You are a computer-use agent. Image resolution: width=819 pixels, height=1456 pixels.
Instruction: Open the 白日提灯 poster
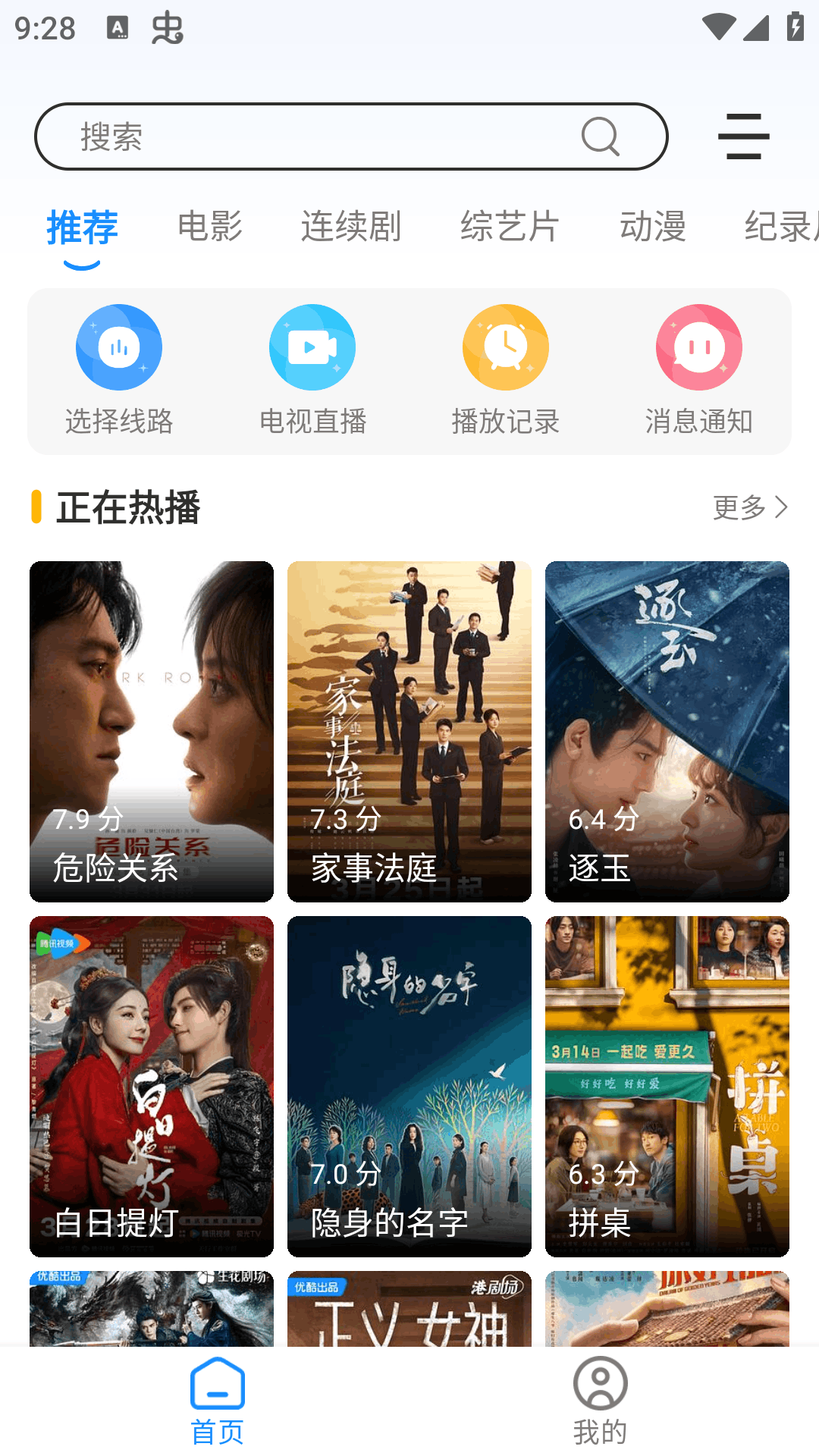coord(152,1086)
